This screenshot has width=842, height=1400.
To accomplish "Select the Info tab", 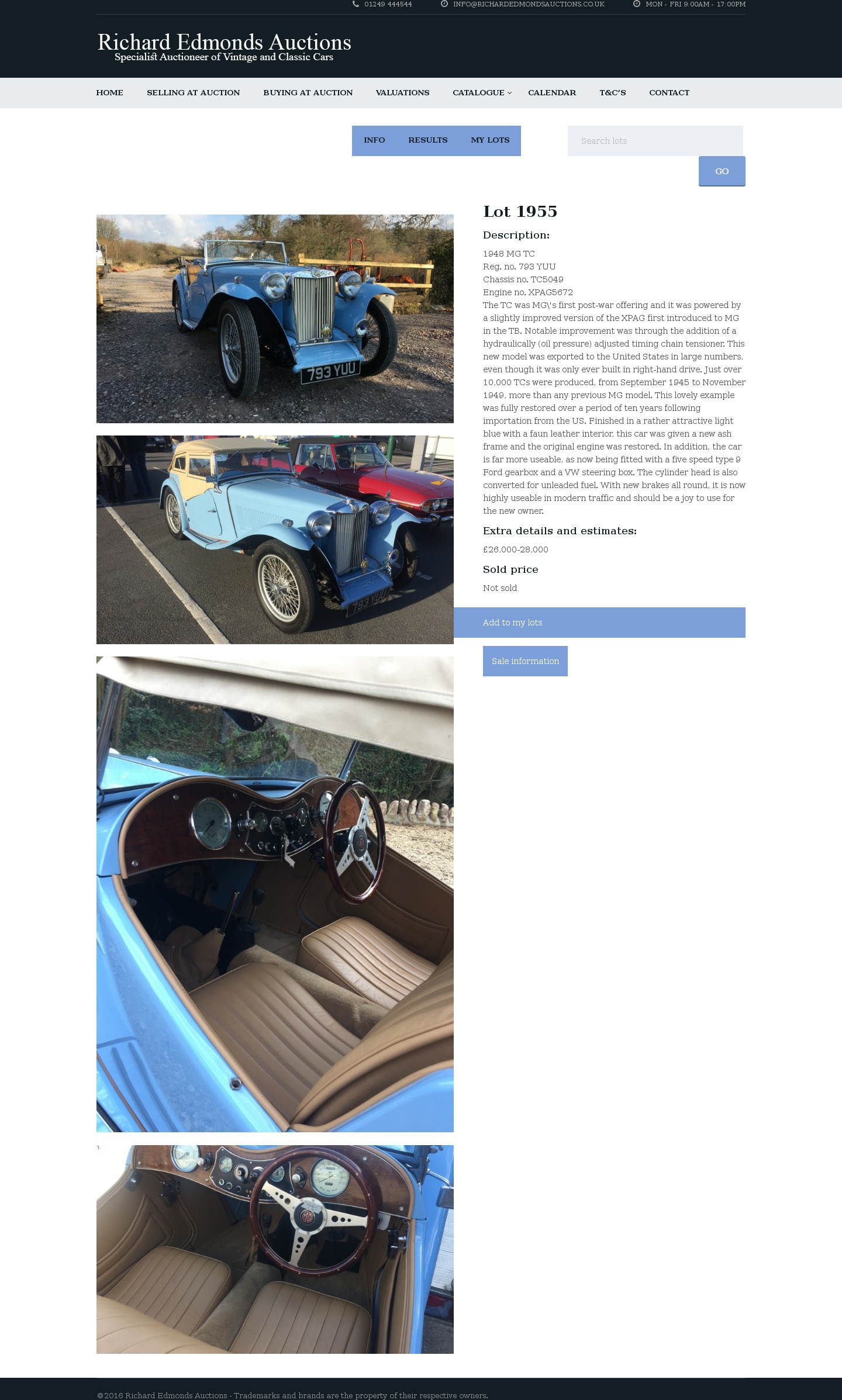I will click(x=374, y=140).
